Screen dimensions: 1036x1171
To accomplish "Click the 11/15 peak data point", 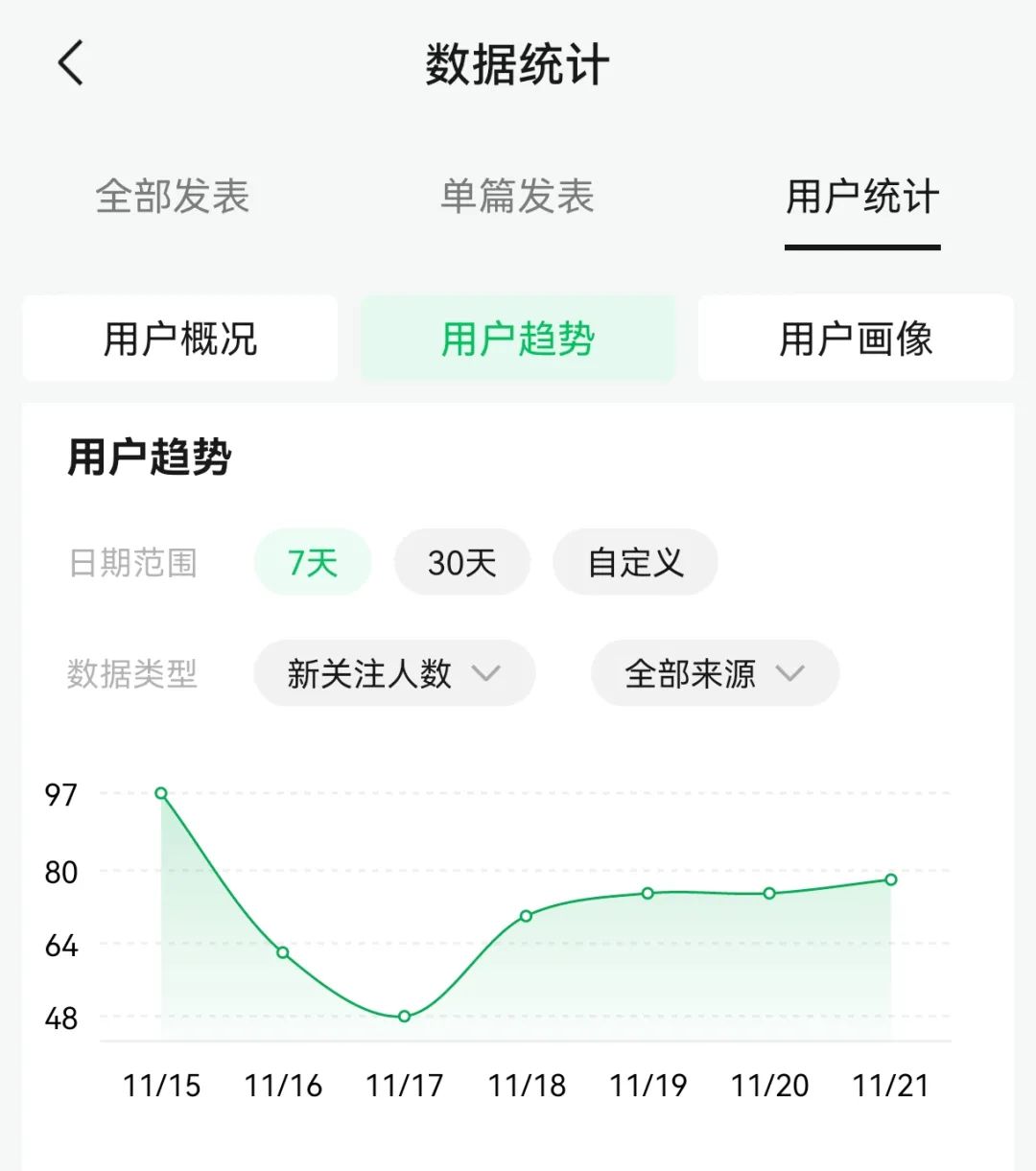I will [160, 793].
